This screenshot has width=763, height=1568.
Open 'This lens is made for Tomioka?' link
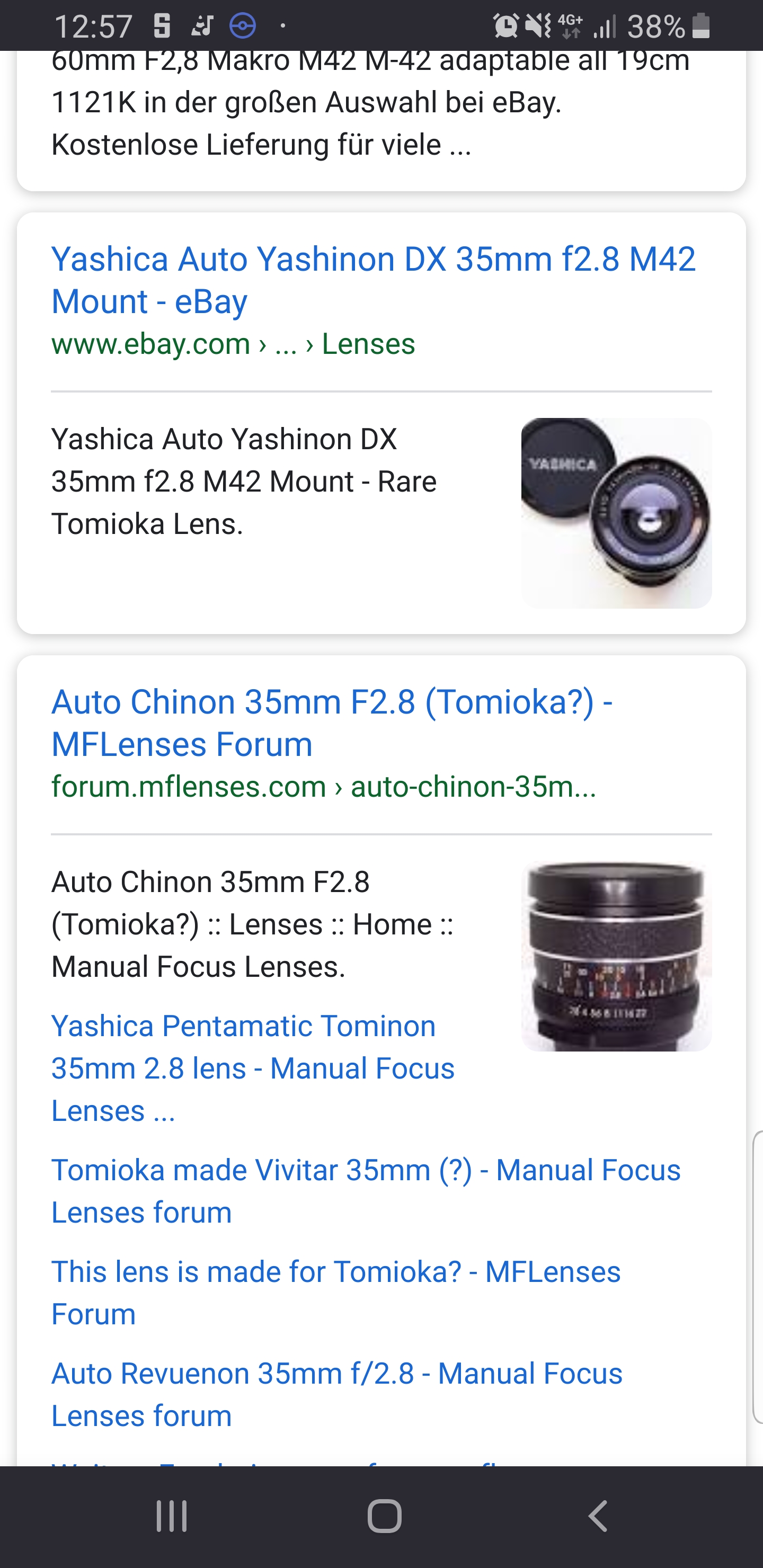[335, 1292]
